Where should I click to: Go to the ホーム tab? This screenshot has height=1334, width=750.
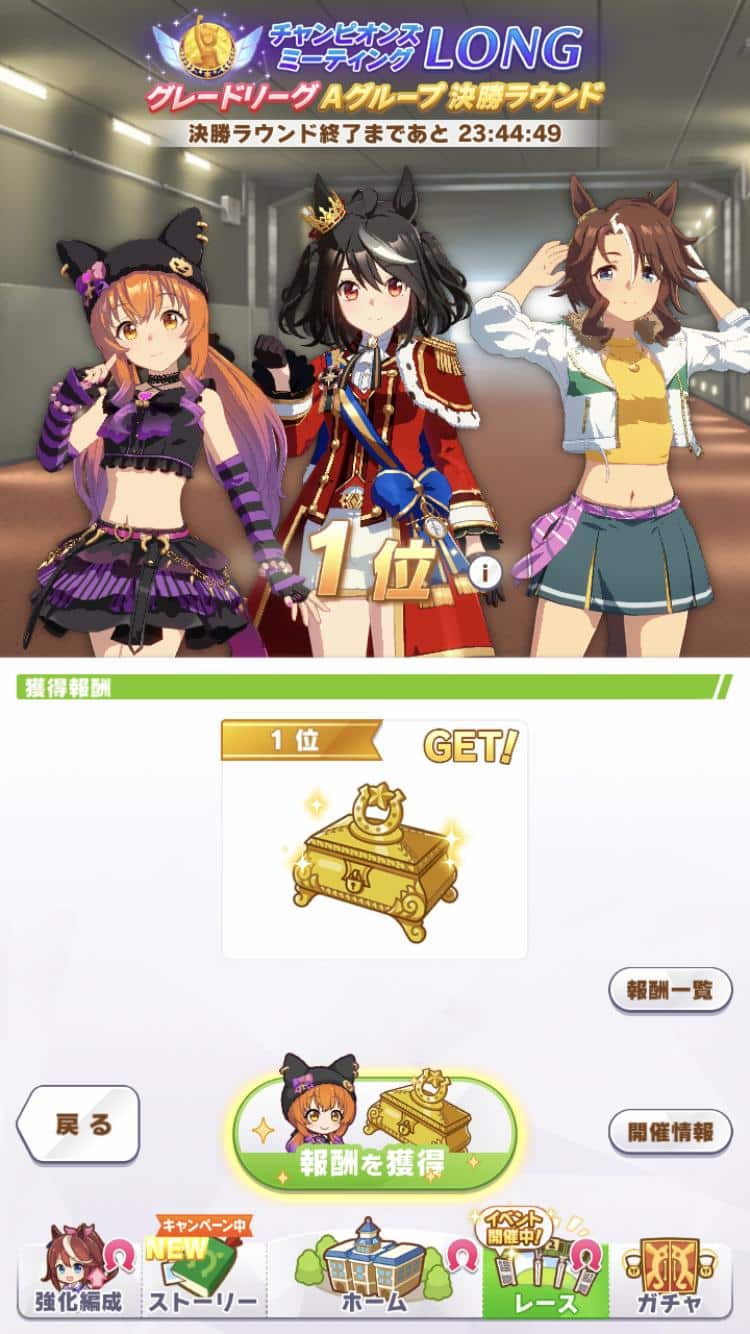point(374,1276)
